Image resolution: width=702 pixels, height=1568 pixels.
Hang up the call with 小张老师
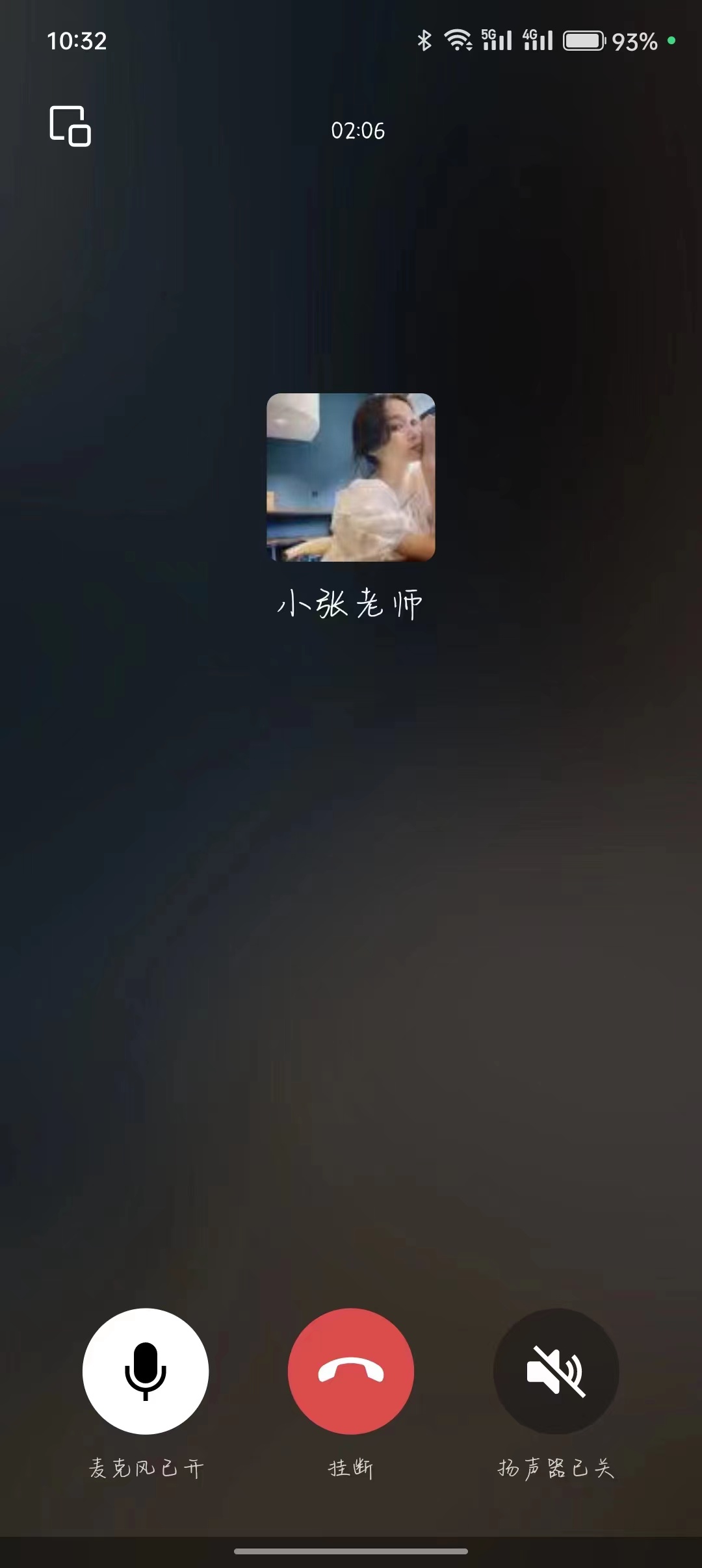(x=351, y=1370)
